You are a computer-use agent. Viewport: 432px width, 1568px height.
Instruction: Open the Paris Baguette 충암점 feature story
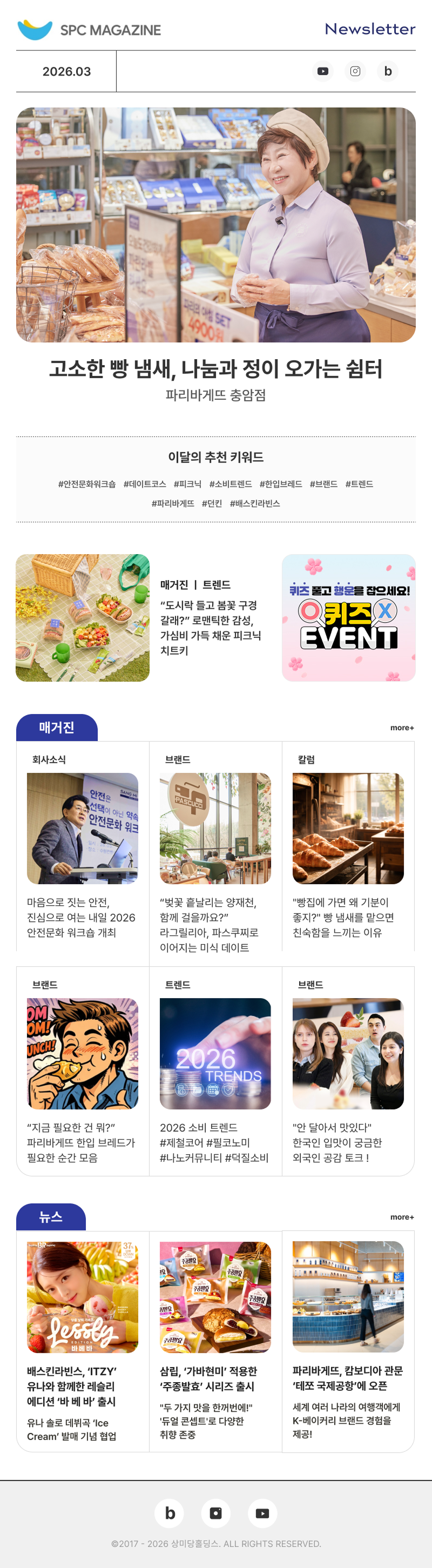pos(215,368)
